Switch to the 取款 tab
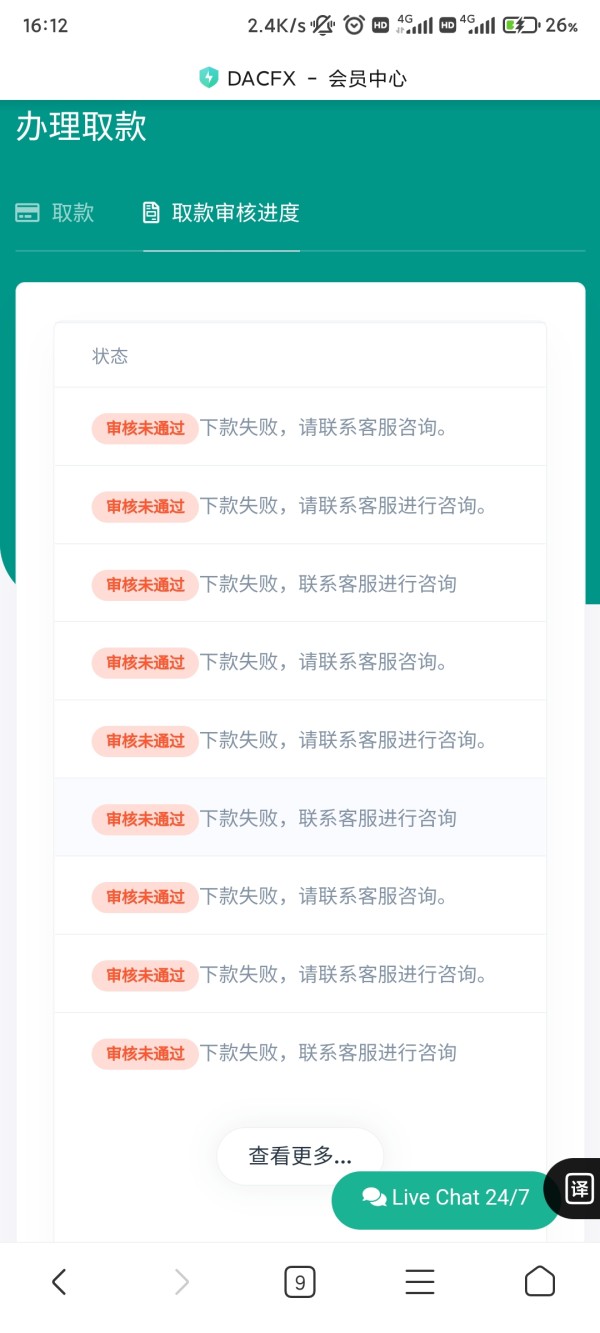 pyautogui.click(x=55, y=213)
